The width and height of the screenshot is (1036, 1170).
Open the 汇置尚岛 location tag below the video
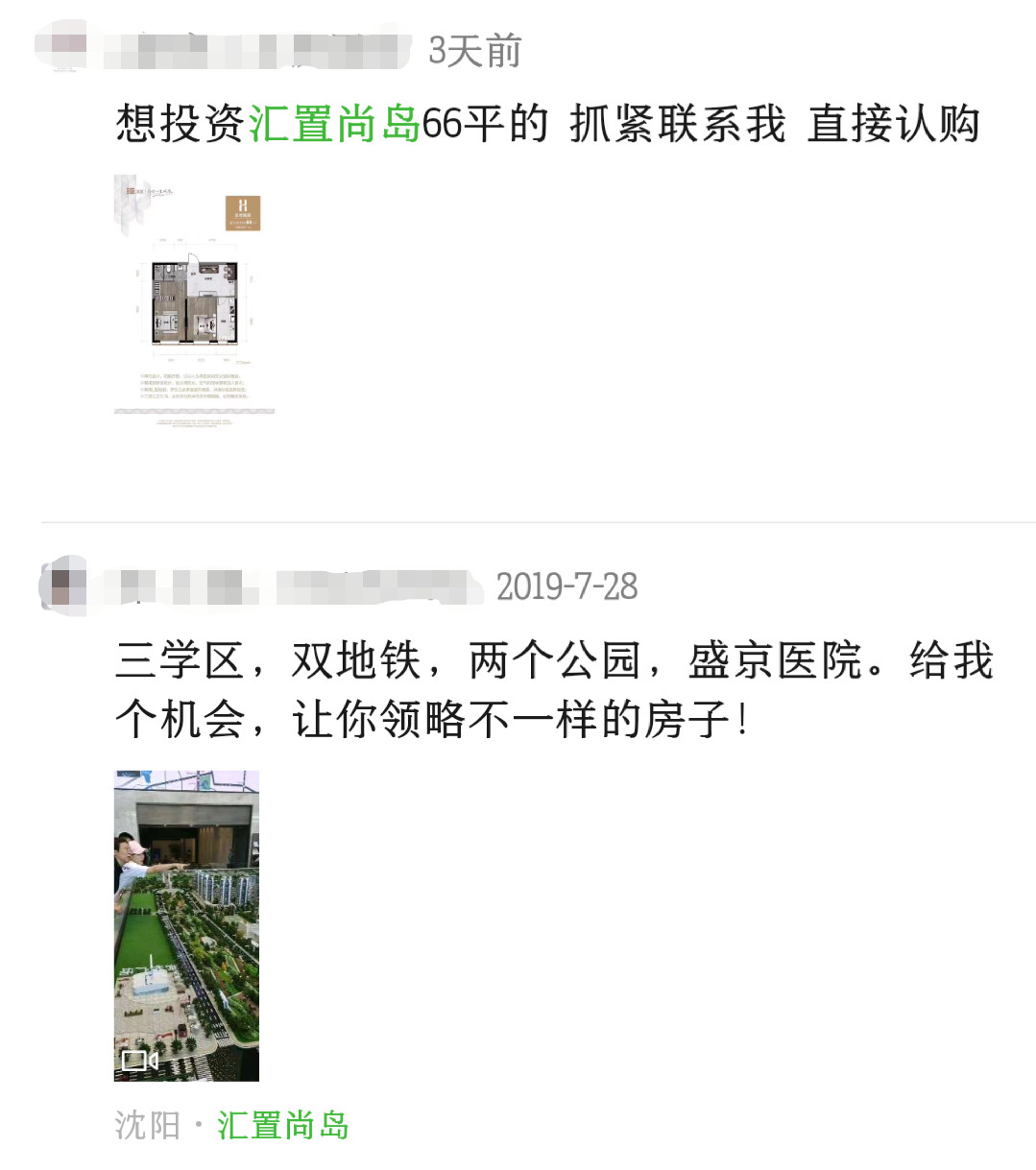click(x=282, y=1126)
